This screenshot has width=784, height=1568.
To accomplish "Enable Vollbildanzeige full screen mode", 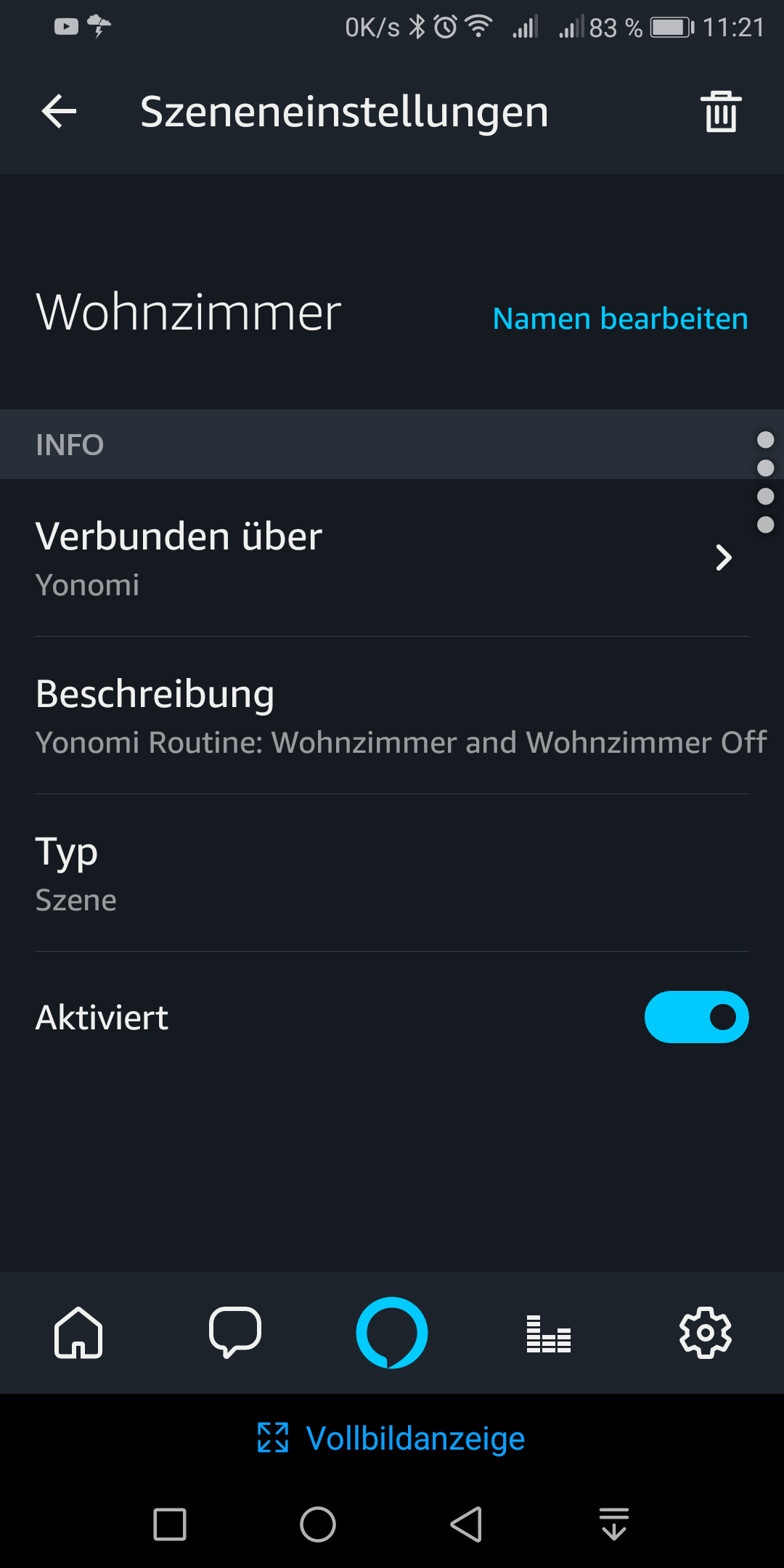I will [392, 1438].
